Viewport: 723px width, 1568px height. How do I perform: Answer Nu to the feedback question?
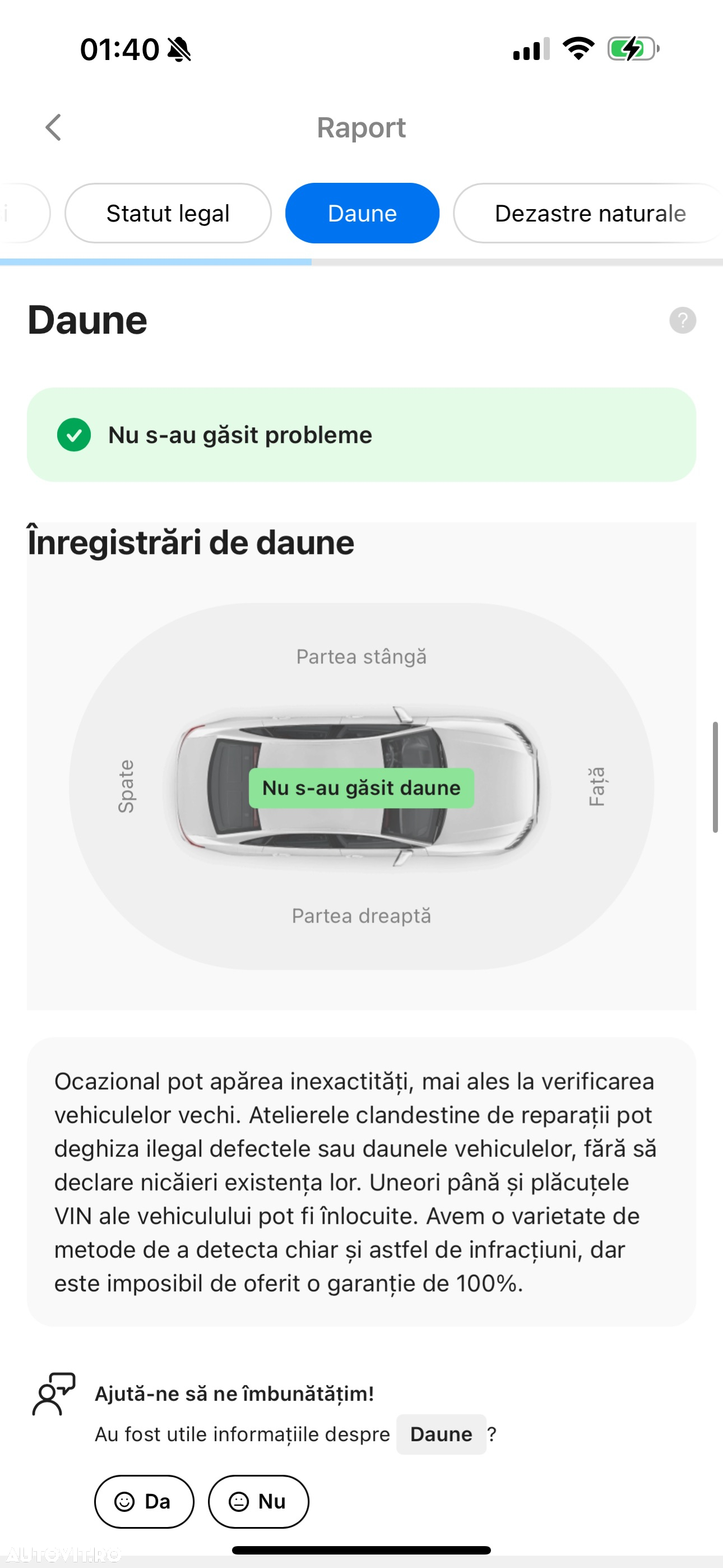[258, 1502]
